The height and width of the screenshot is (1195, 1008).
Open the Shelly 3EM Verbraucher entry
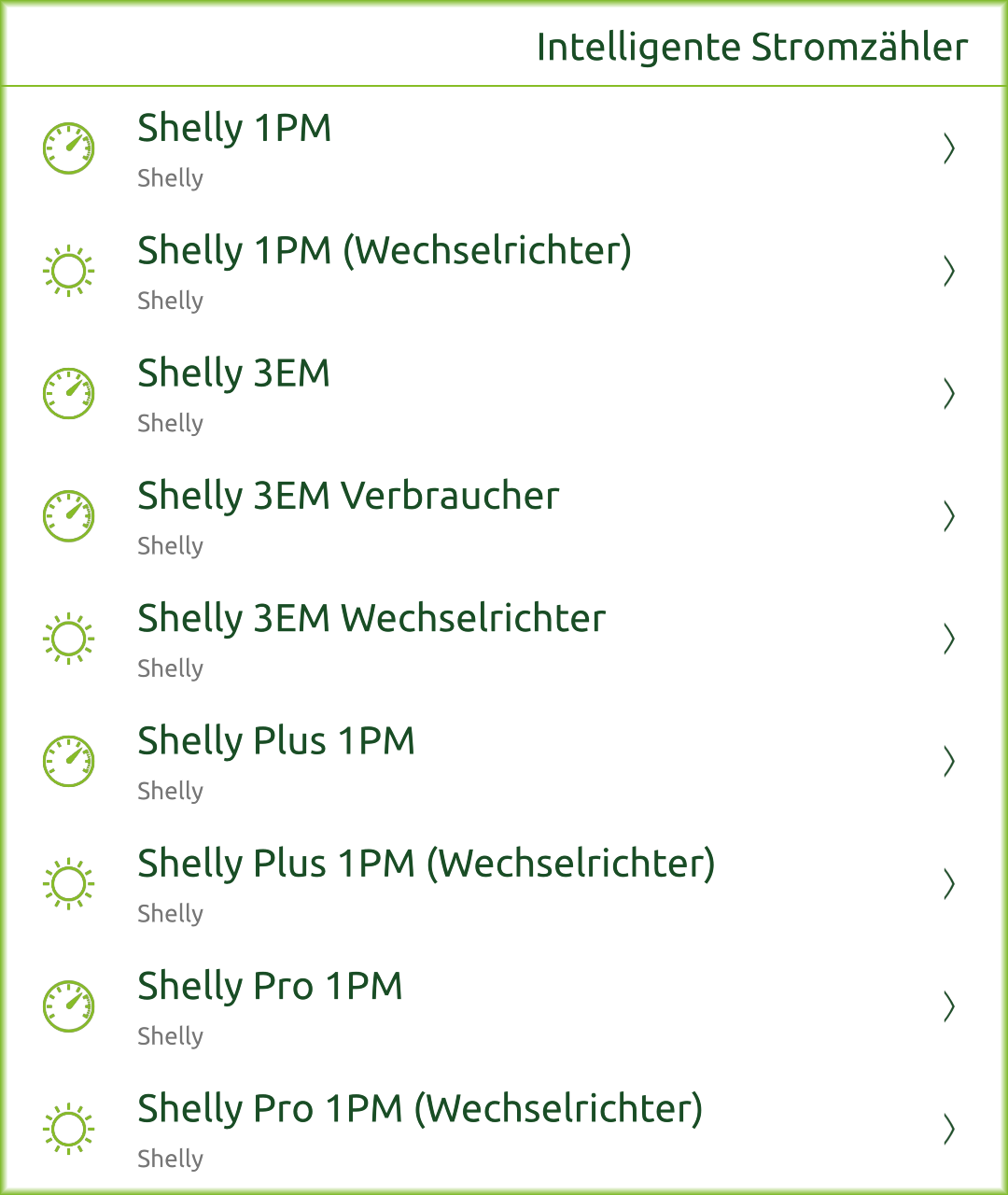[x=348, y=496]
